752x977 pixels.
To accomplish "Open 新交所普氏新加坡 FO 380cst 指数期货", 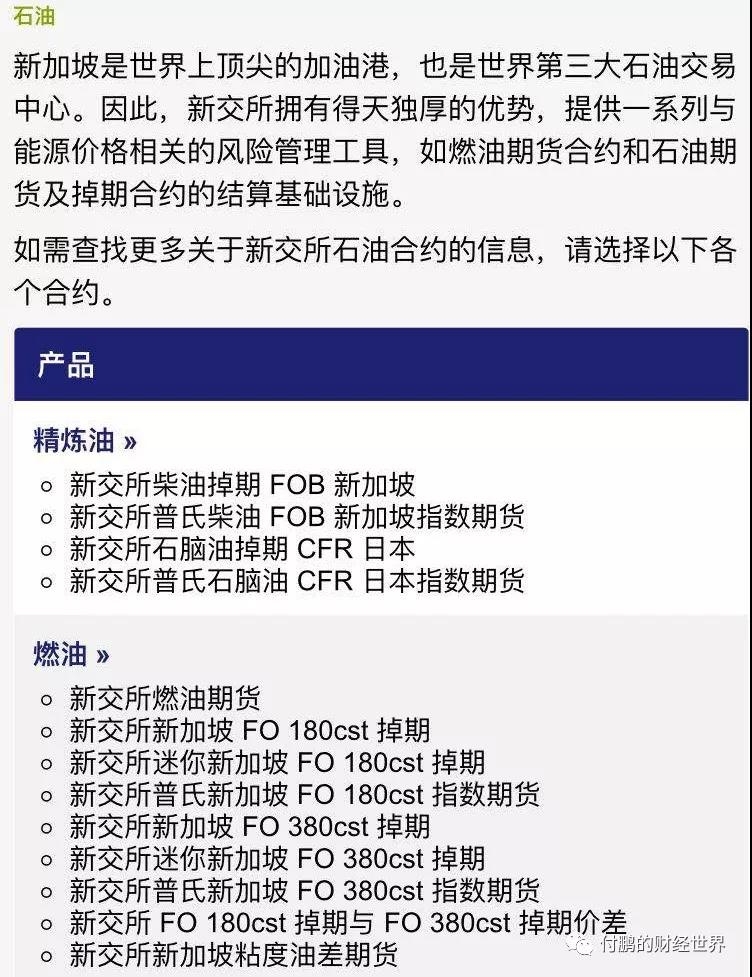I will pyautogui.click(x=304, y=891).
